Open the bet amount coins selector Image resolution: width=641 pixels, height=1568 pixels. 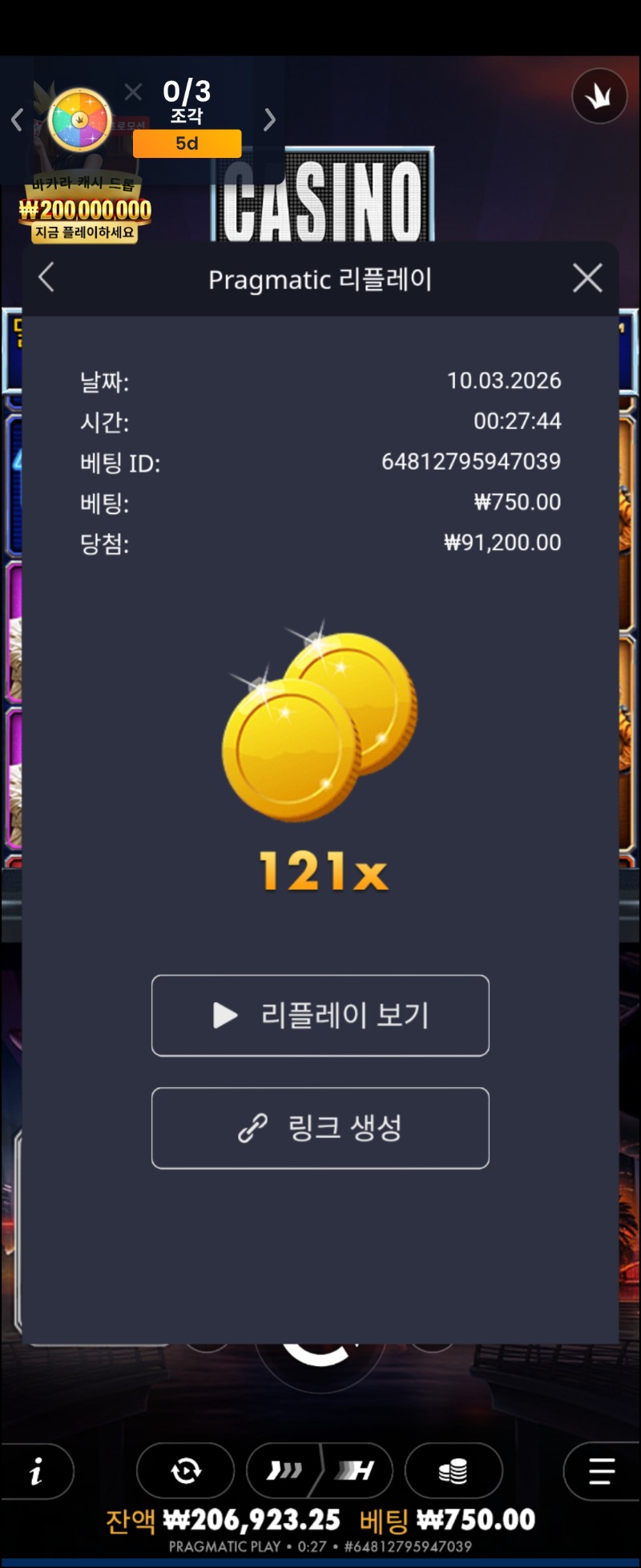click(453, 1471)
